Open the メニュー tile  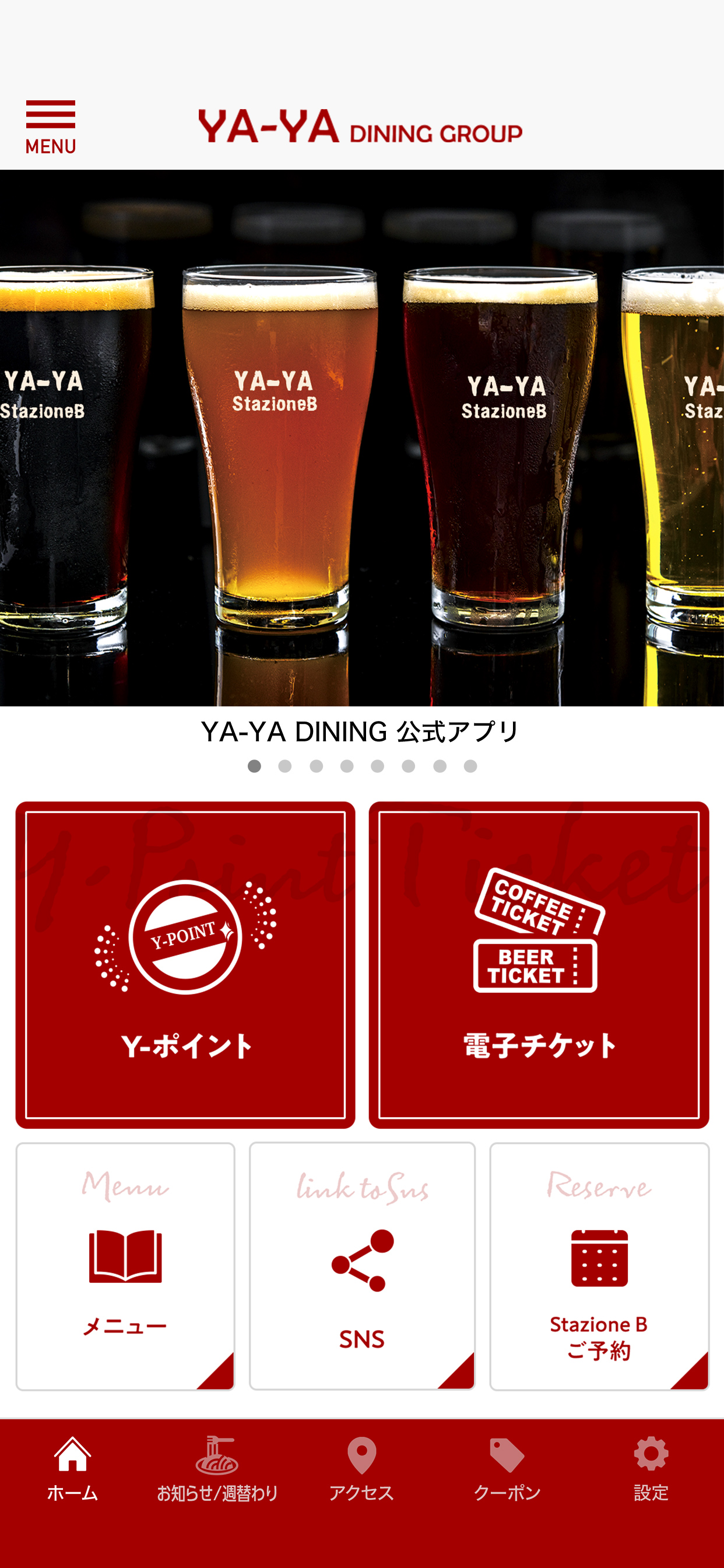coord(125,1266)
